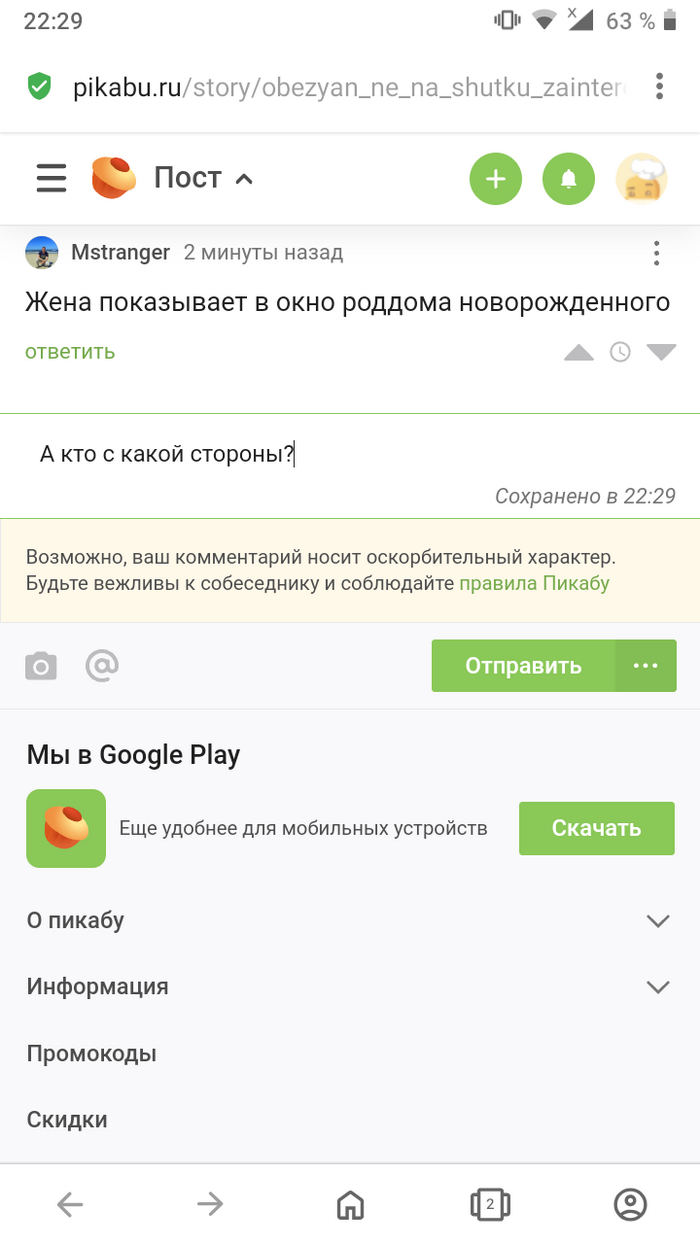Tap Скачать to get the app
700x1244 pixels.
click(596, 828)
